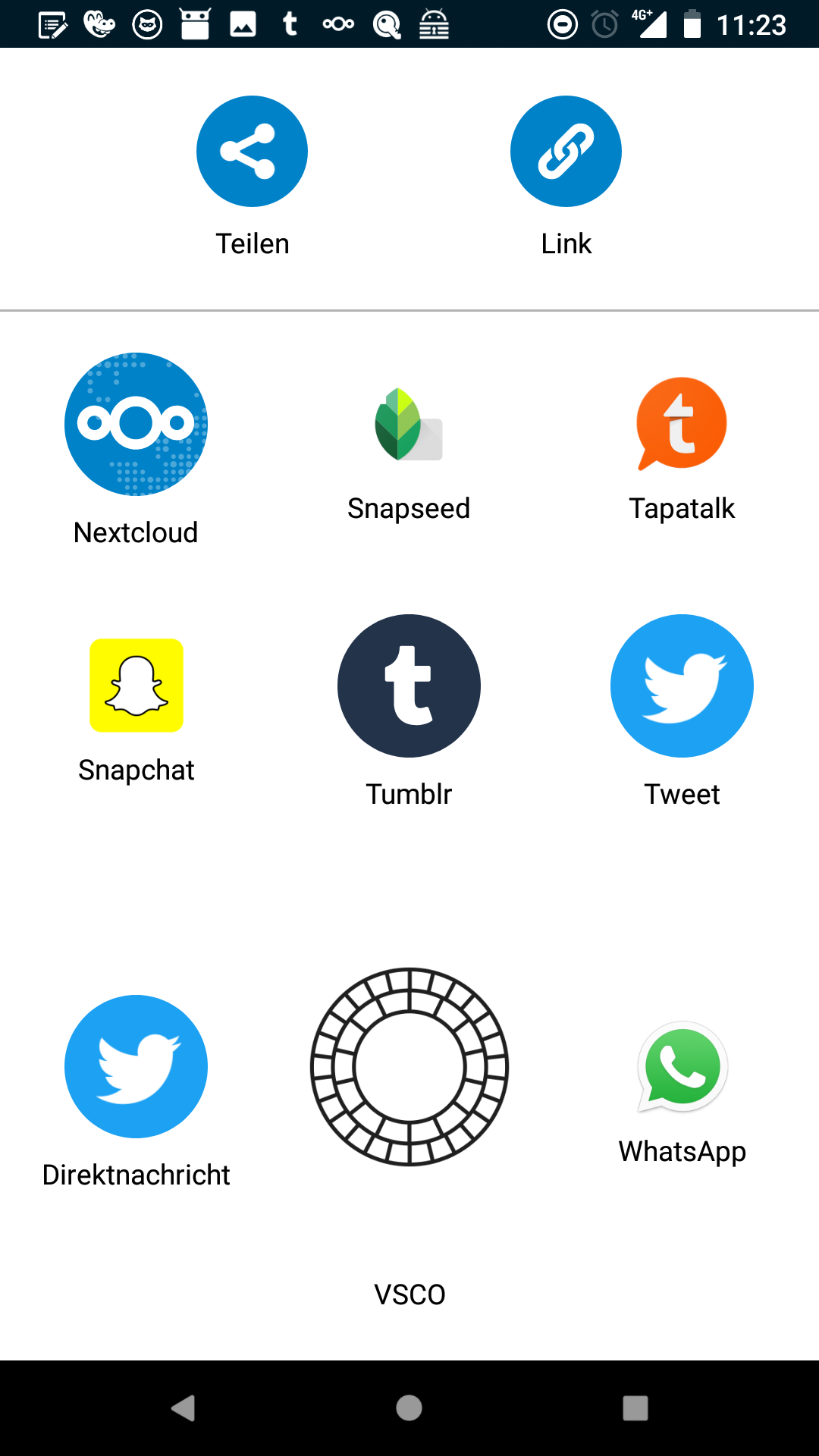Open the Tumblr notification in the status bar
The height and width of the screenshot is (1456, 819).
tap(289, 25)
